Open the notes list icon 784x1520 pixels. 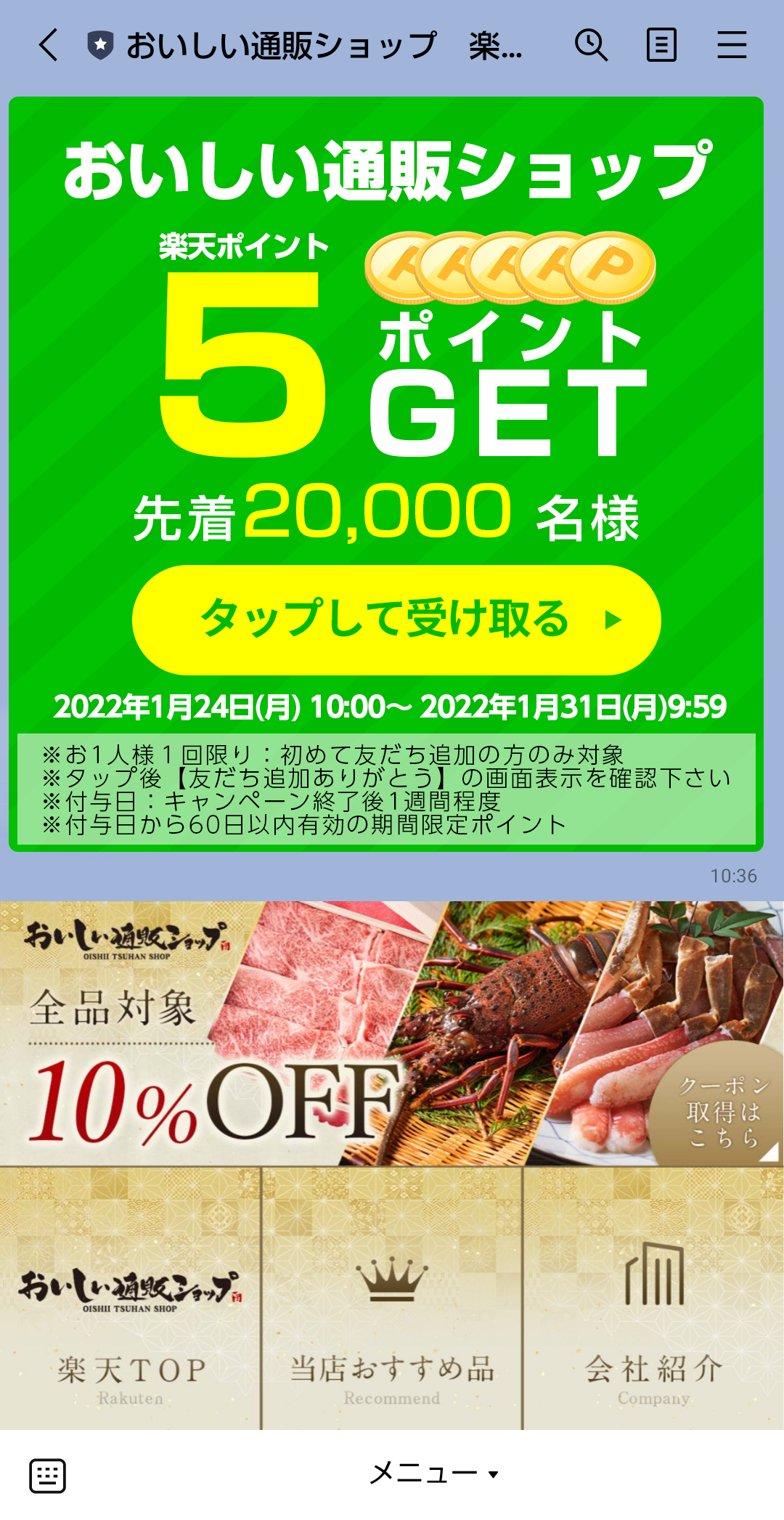pyautogui.click(x=661, y=45)
